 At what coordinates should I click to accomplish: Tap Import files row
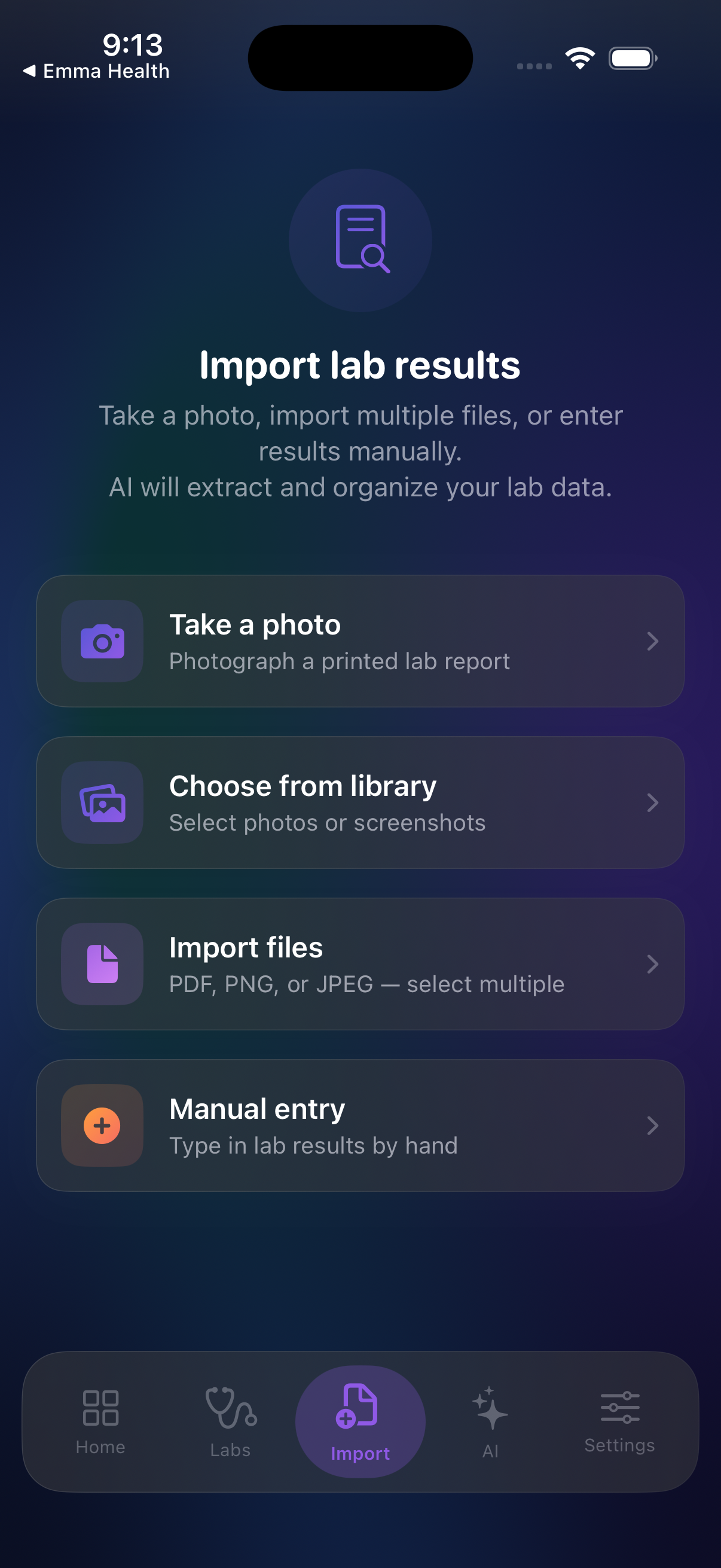coord(360,963)
